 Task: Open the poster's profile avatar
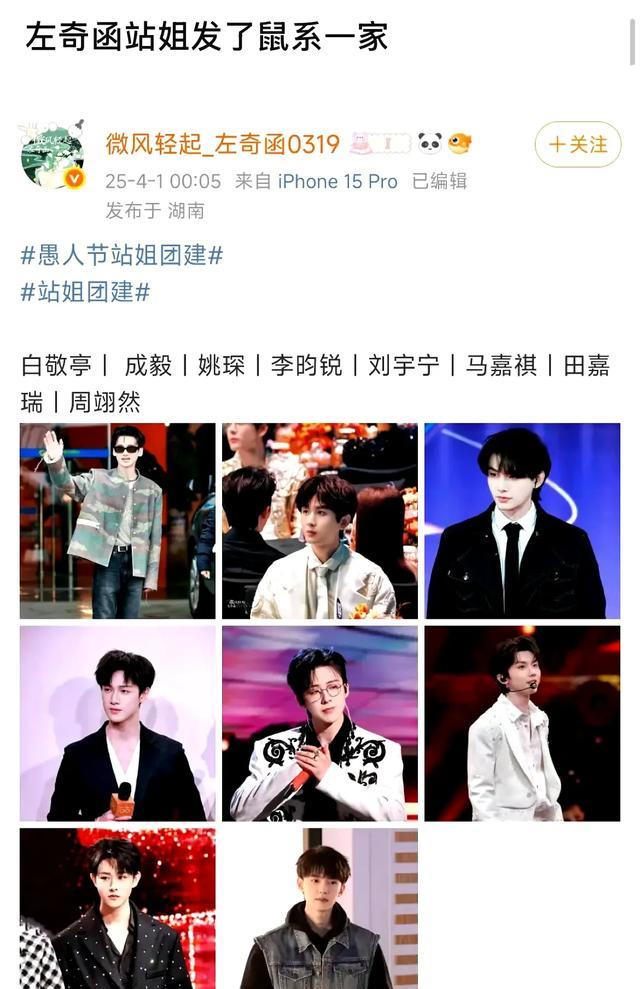tap(52, 155)
